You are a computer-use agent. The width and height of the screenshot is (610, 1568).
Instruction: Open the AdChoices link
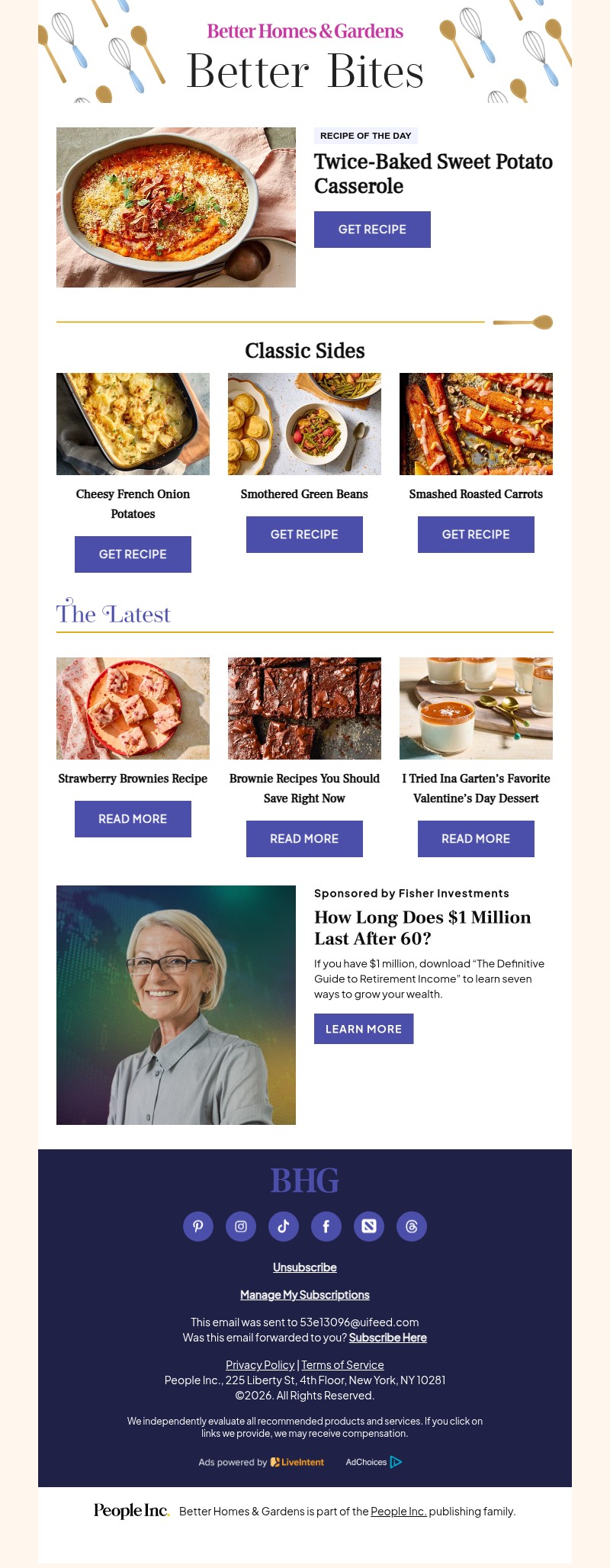coord(374,1462)
